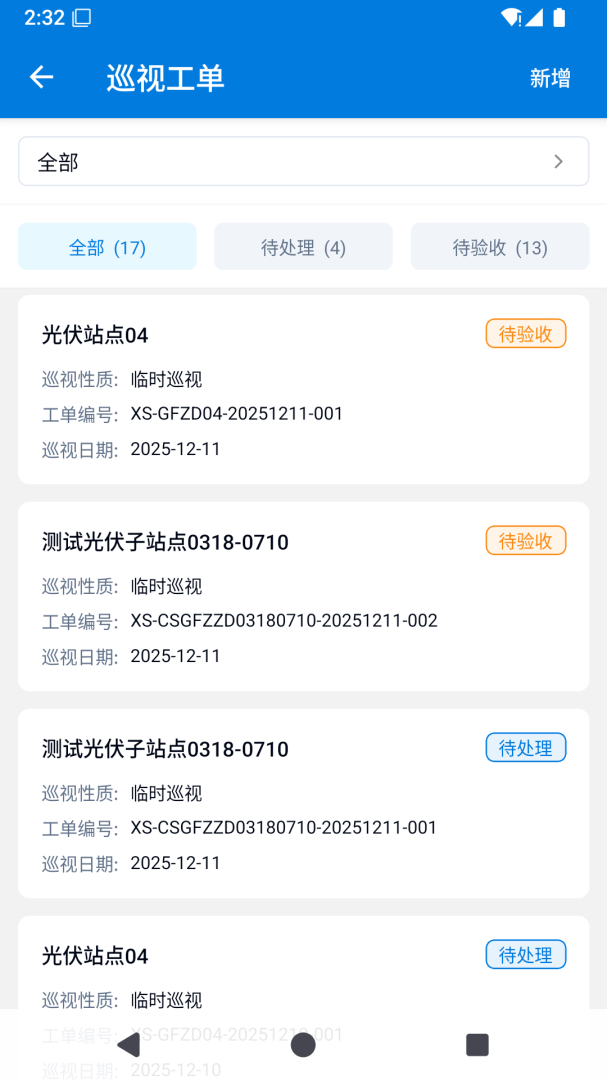The height and width of the screenshot is (1080, 607).
Task: View work order XS-CSGFZZD03180710-20251211-001
Action: click(x=303, y=804)
